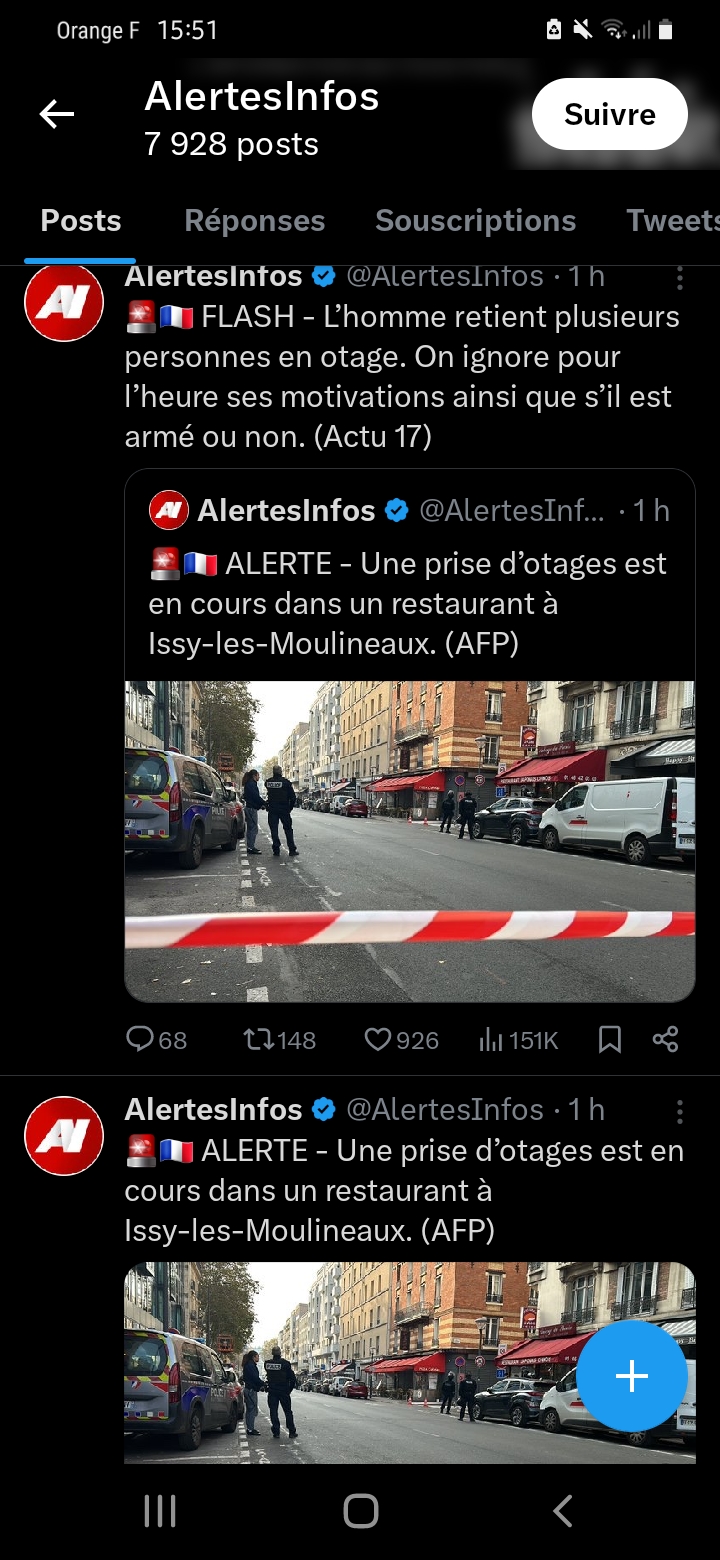Go back using the top arrow

tap(57, 115)
